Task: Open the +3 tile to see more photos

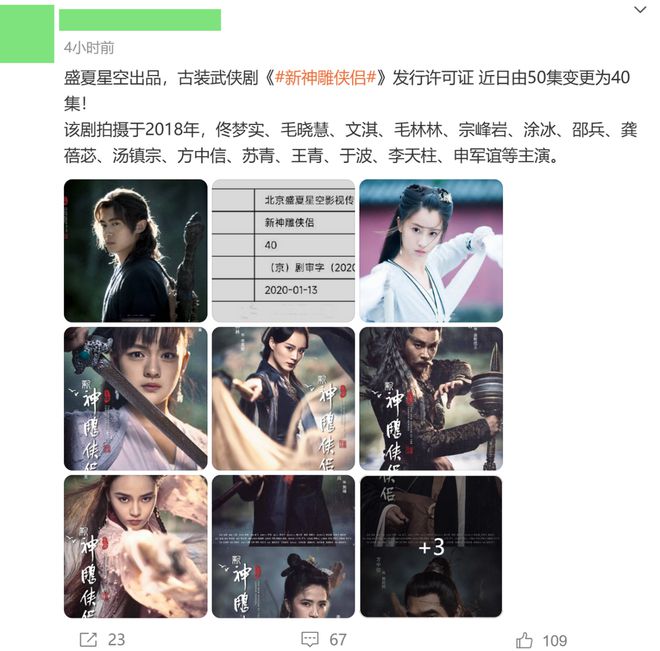Action: pyautogui.click(x=431, y=546)
